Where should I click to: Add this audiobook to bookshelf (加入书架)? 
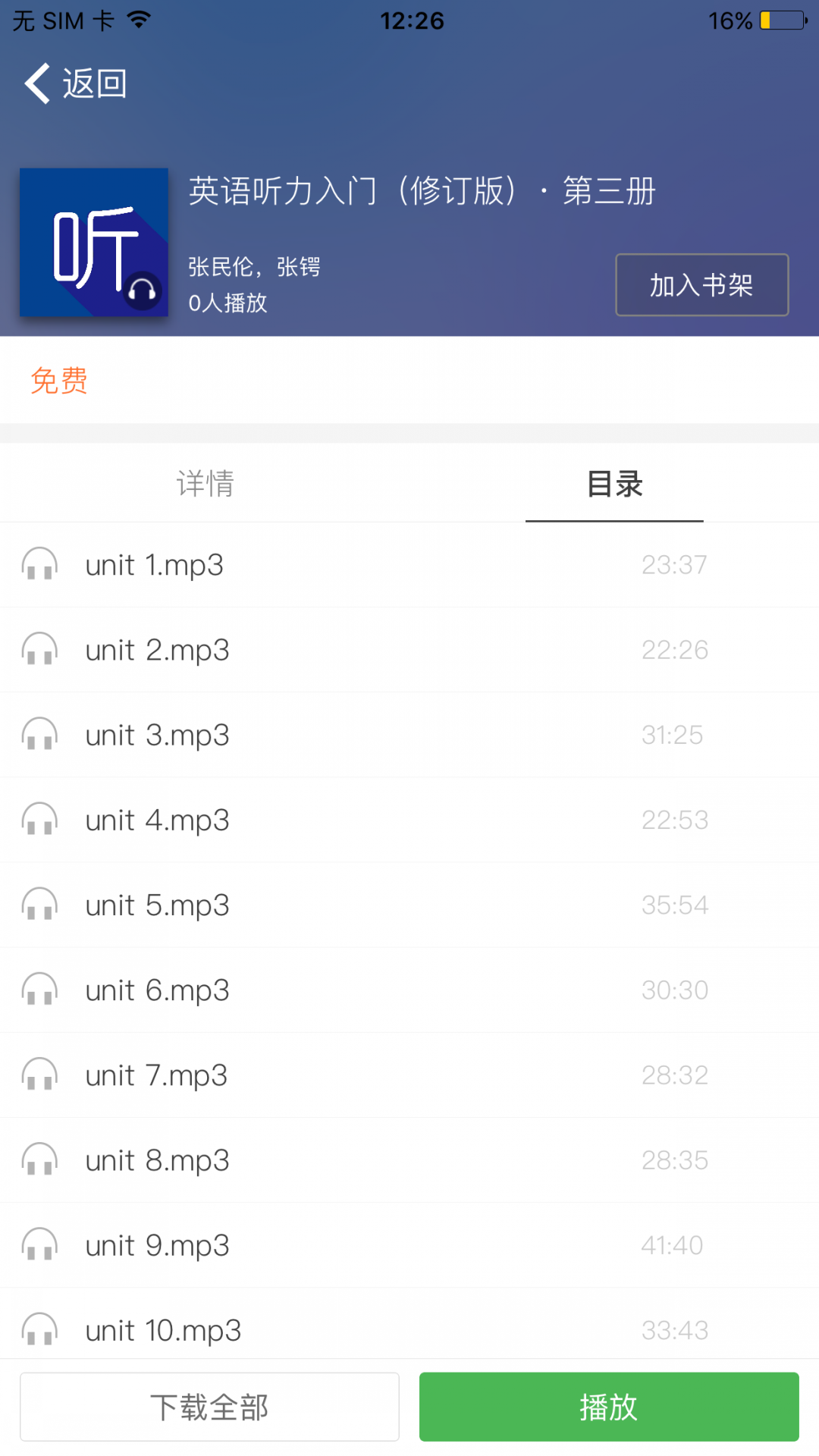pos(701,285)
